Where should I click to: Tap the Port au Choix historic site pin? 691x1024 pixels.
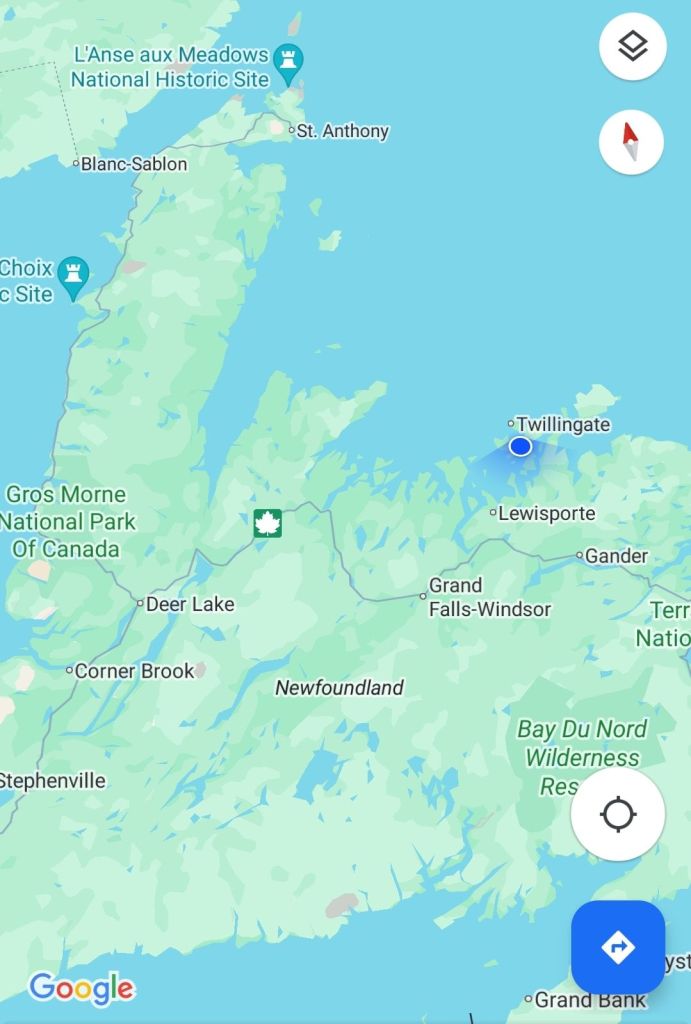coord(72,276)
